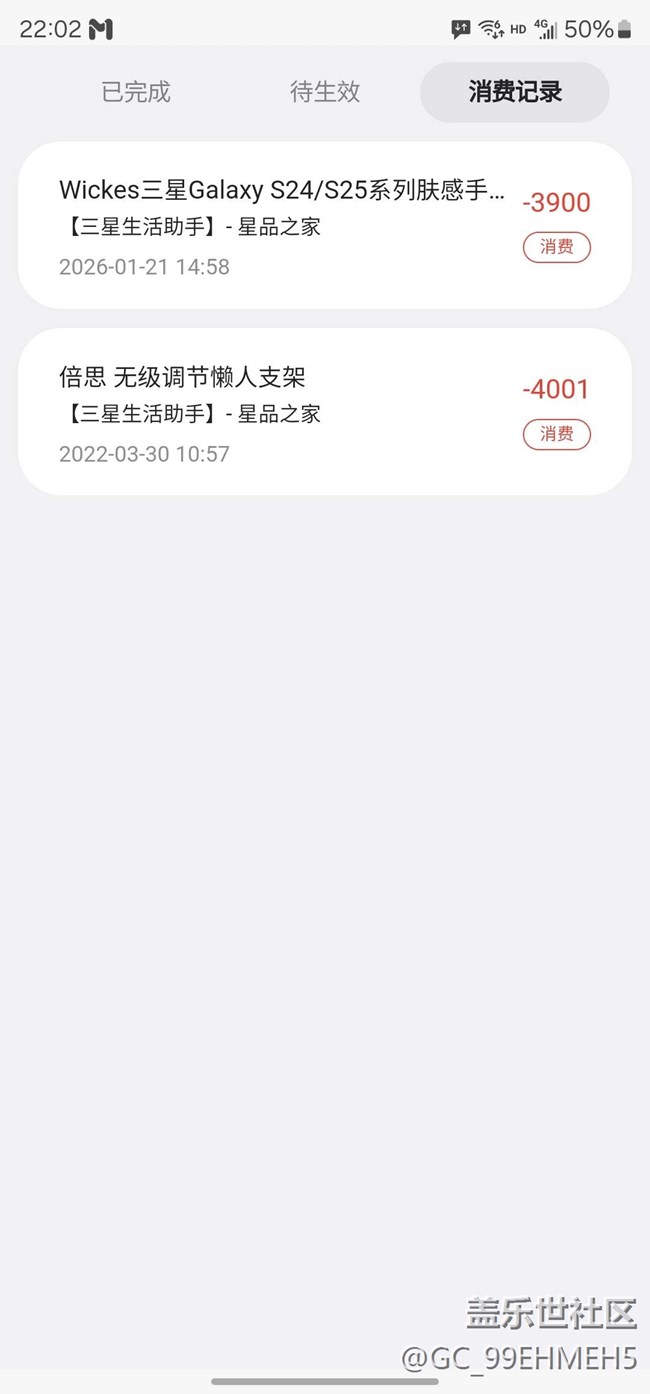Image resolution: width=650 pixels, height=1394 pixels.
Task: Select the 消费记录 tab
Action: click(514, 93)
